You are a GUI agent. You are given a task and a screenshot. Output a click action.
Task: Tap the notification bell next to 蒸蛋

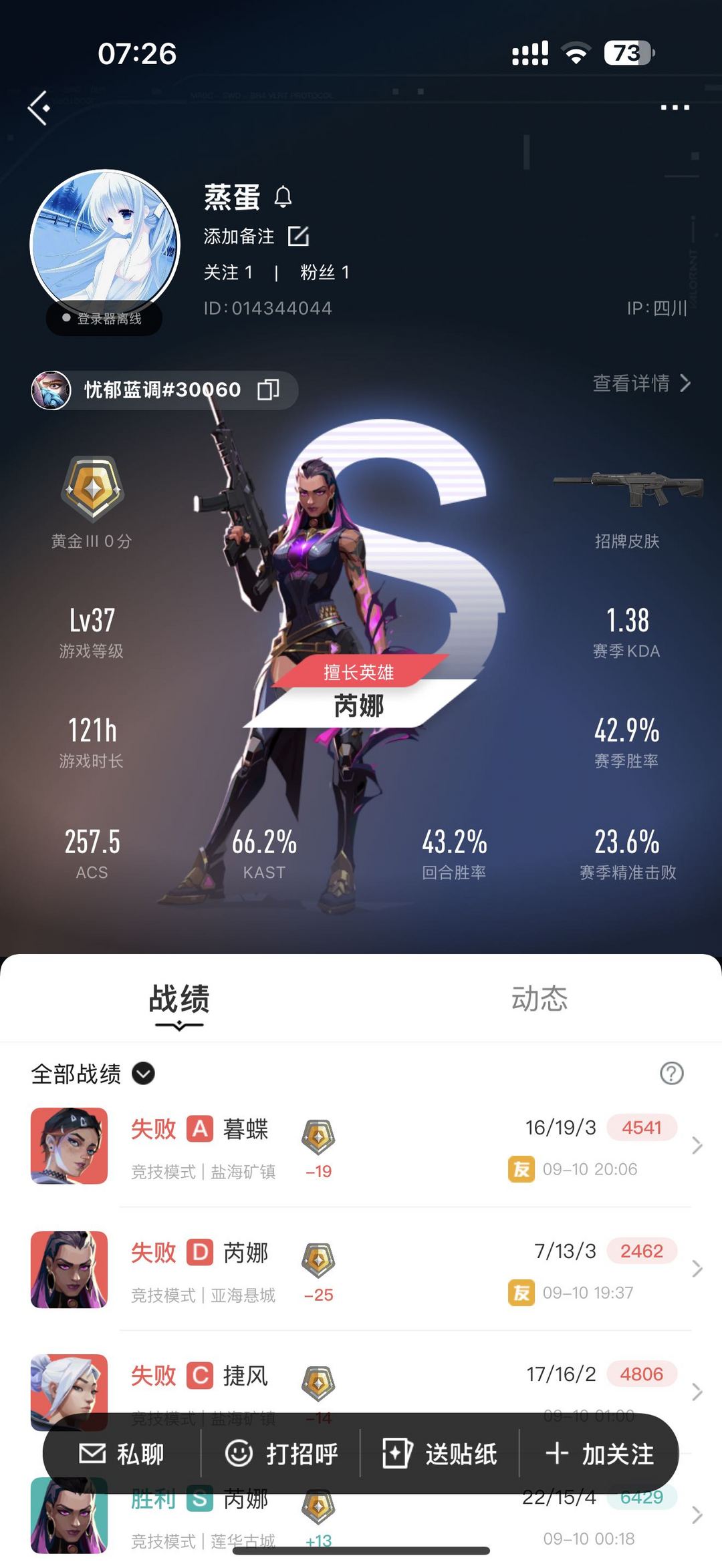(x=283, y=197)
